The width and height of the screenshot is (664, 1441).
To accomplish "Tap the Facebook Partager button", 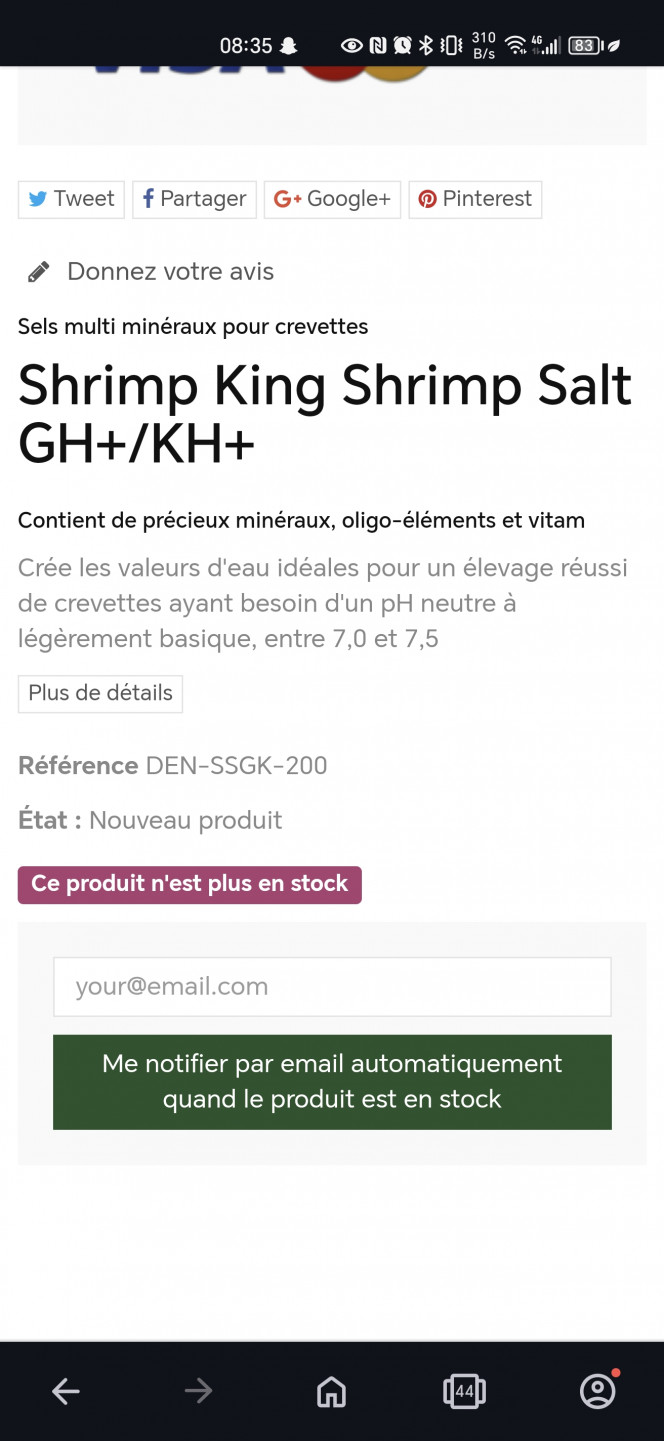I will [194, 199].
